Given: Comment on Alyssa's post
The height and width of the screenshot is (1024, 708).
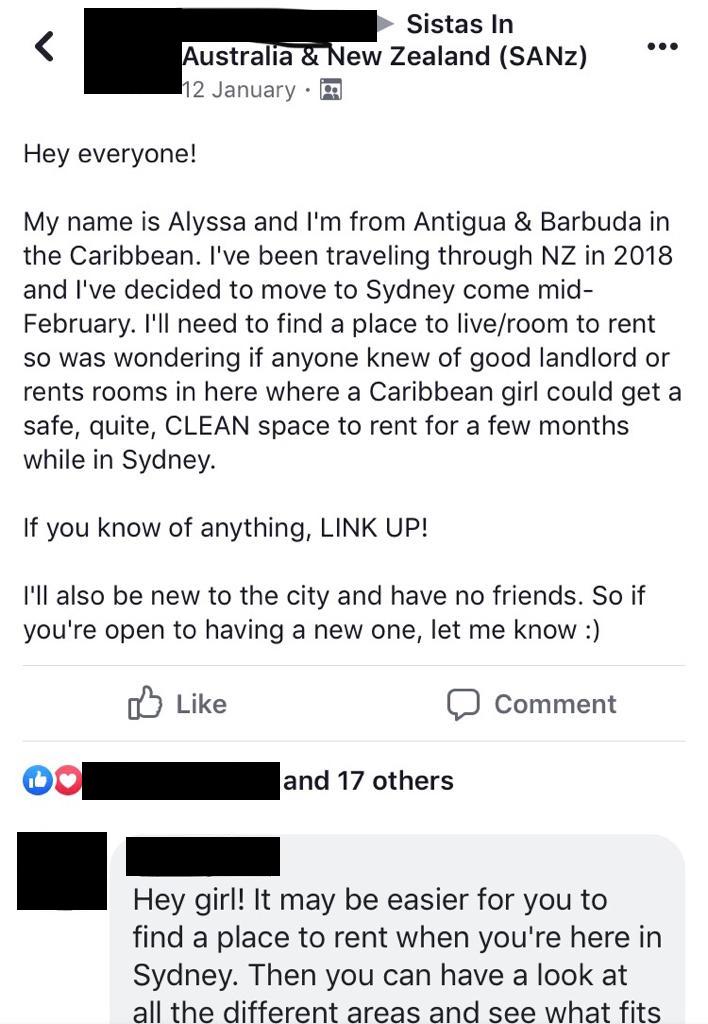Looking at the screenshot, I should click(x=531, y=704).
